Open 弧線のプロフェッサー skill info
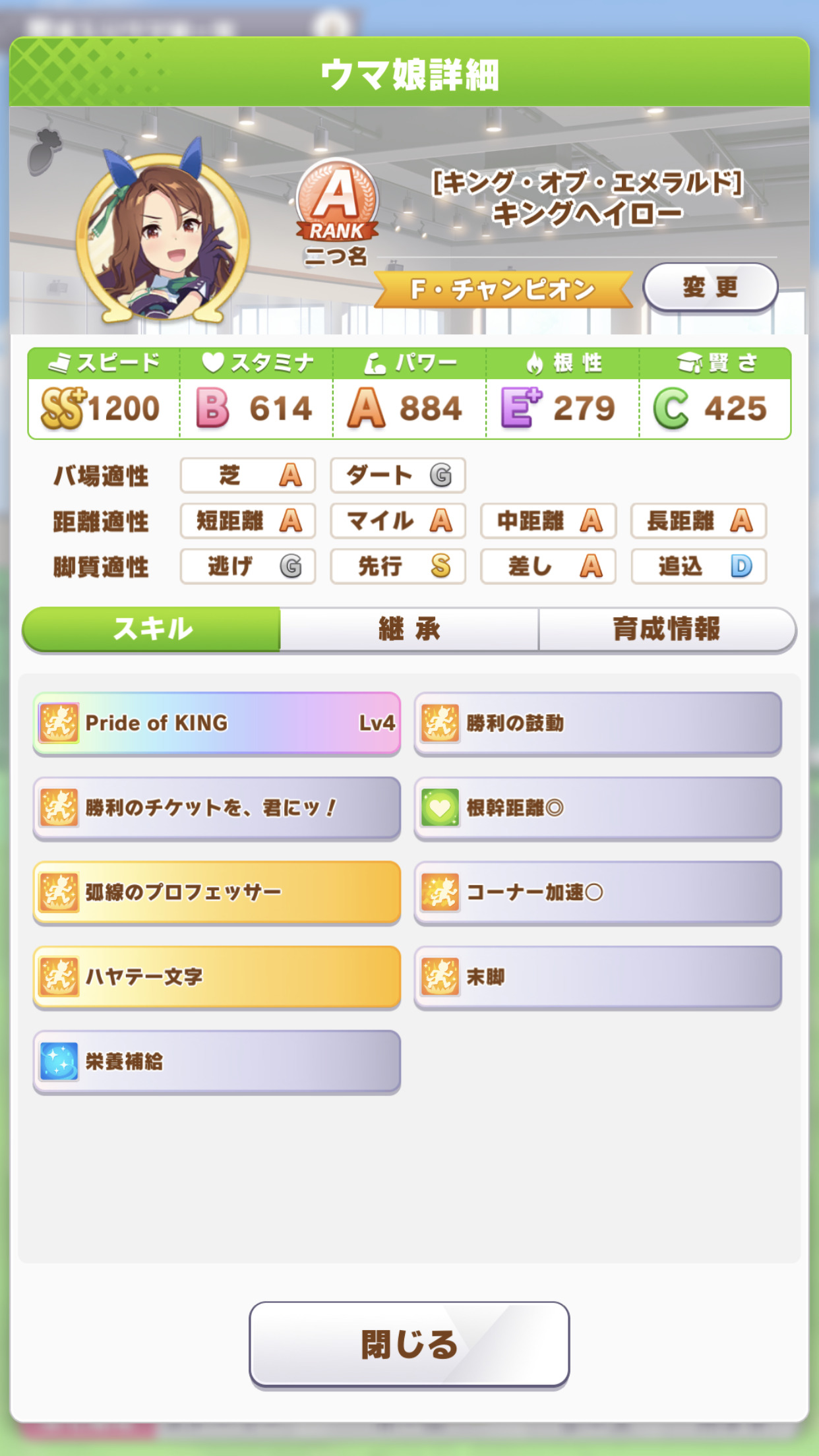Viewport: 819px width, 1456px height. [x=217, y=892]
